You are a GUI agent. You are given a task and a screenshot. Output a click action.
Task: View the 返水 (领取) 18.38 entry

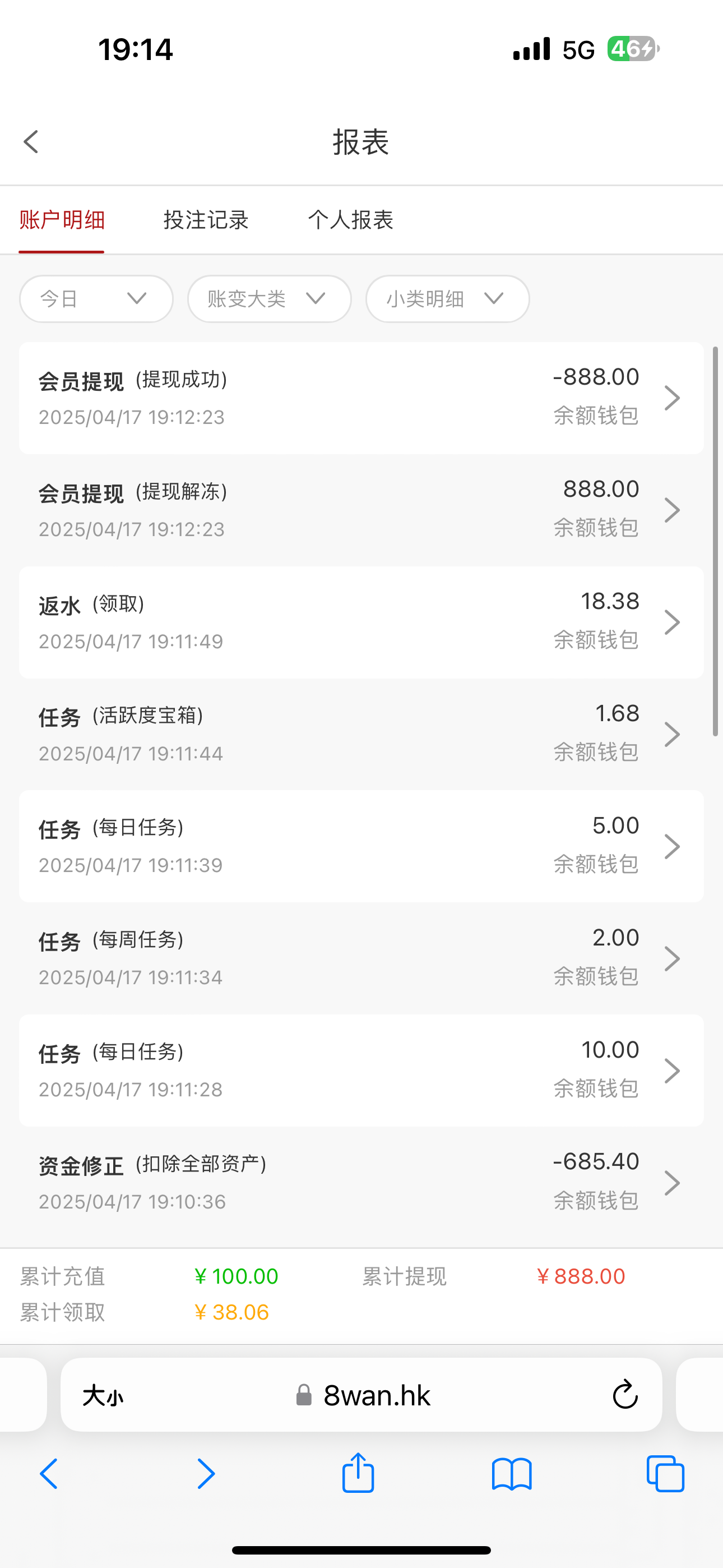[x=361, y=622]
